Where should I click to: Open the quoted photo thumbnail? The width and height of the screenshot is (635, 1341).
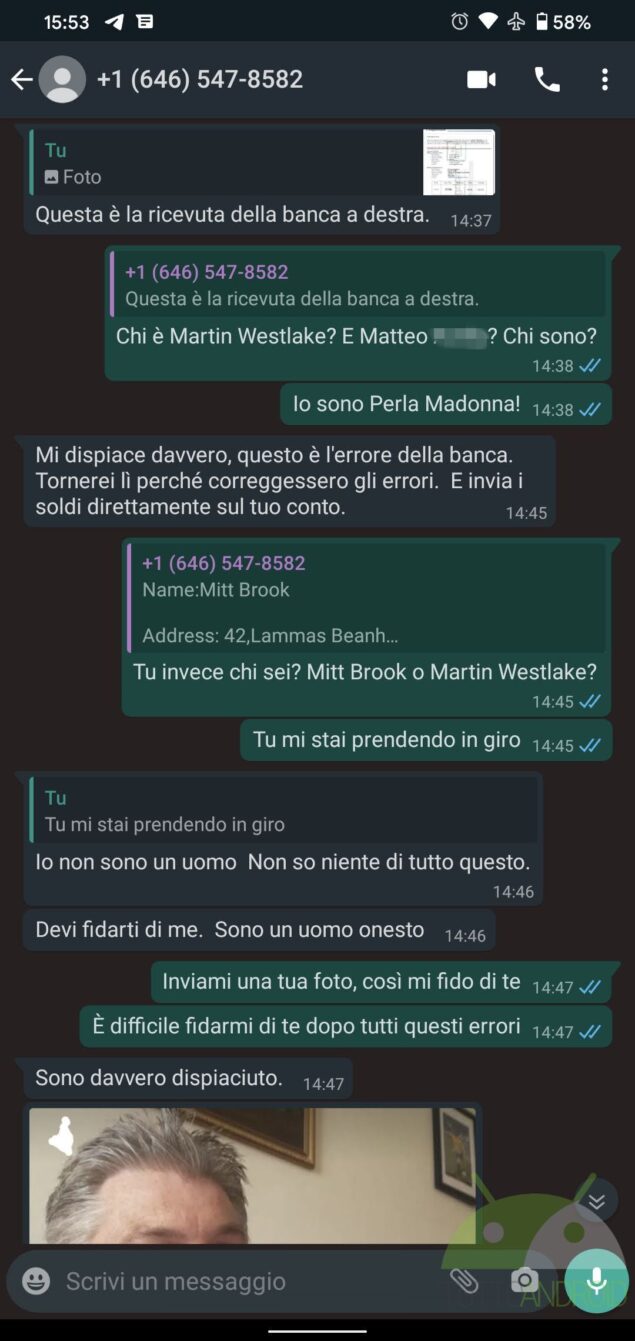click(x=458, y=162)
